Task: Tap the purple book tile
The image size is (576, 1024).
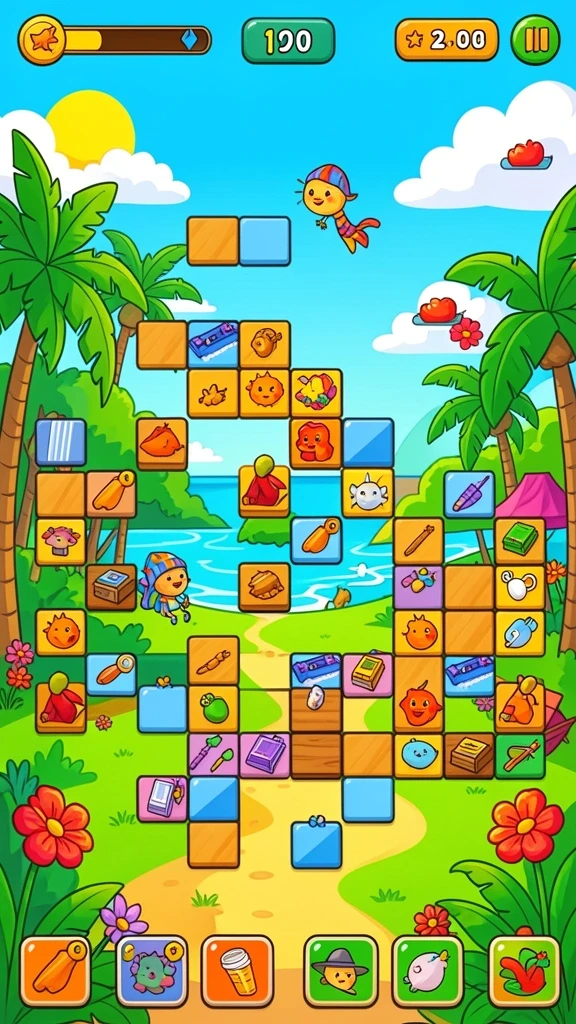Action: pos(264,755)
